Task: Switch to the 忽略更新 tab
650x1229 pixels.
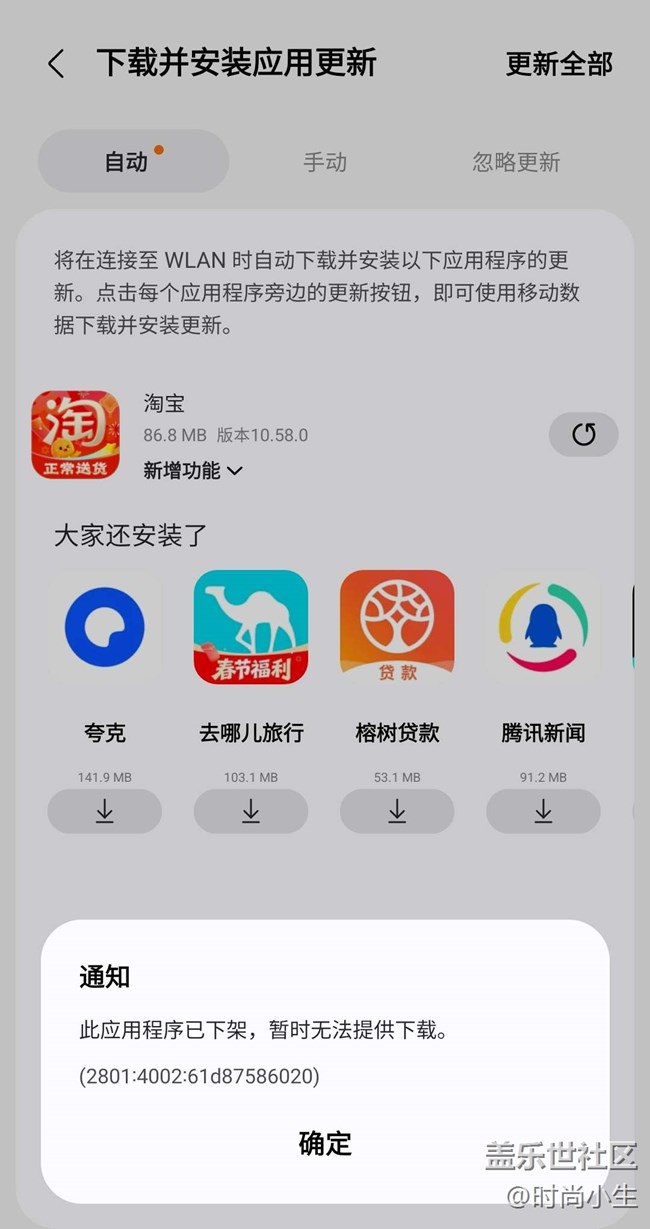Action: 516,162
